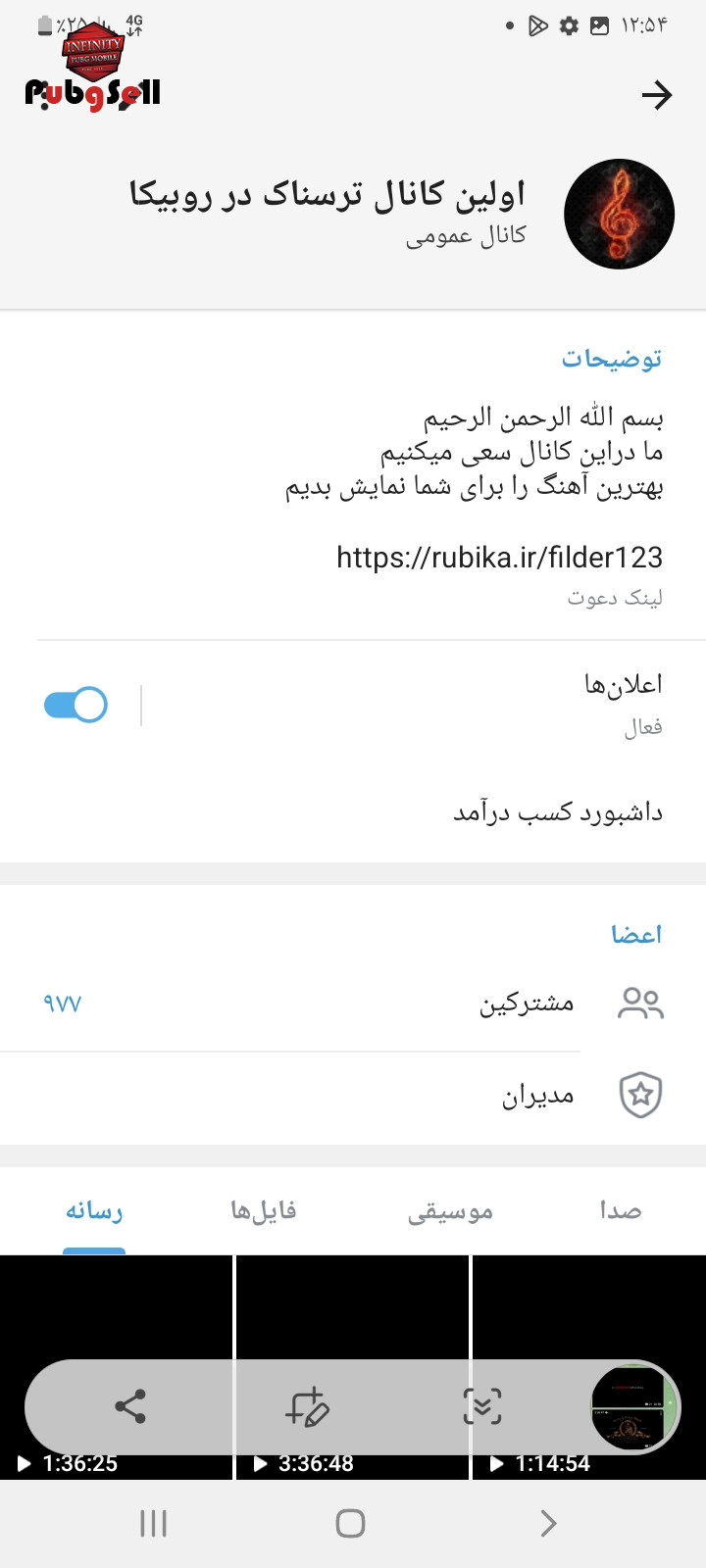The width and height of the screenshot is (706, 1568).
Task: Toggle the اعلان‌ها notifications switch
Action: click(76, 705)
